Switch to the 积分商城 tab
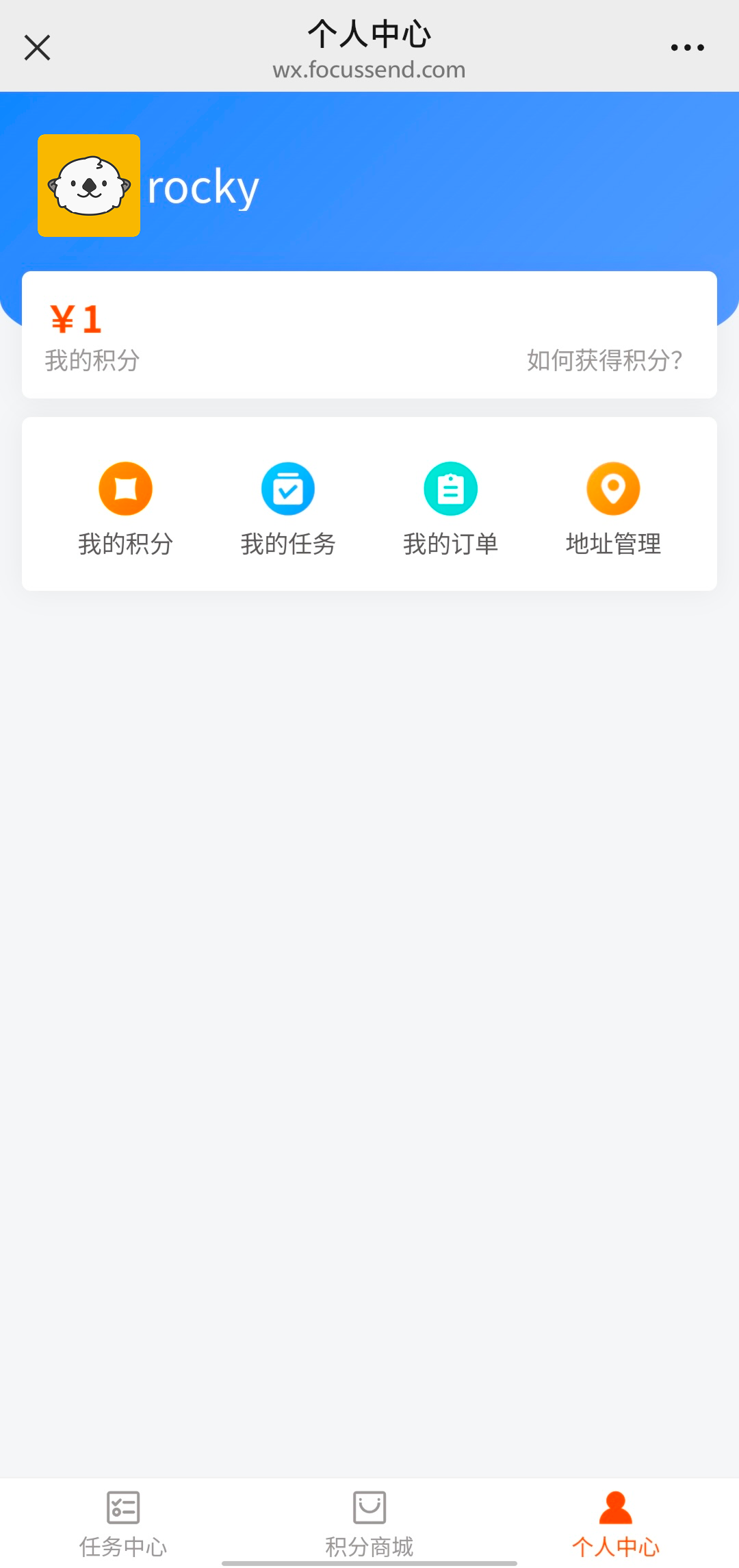Screen dimensions: 739x1568 (369, 1521)
